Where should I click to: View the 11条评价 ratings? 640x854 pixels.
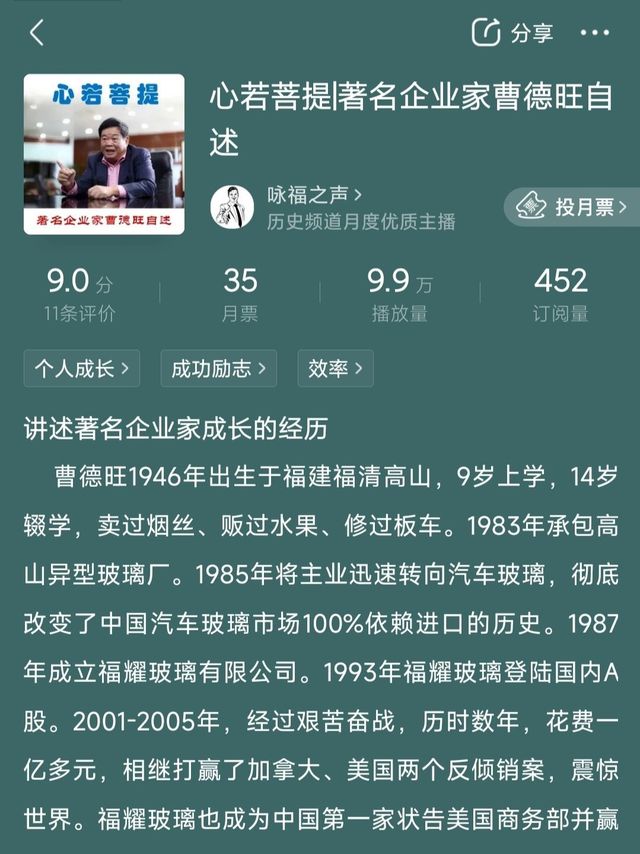[x=80, y=313]
